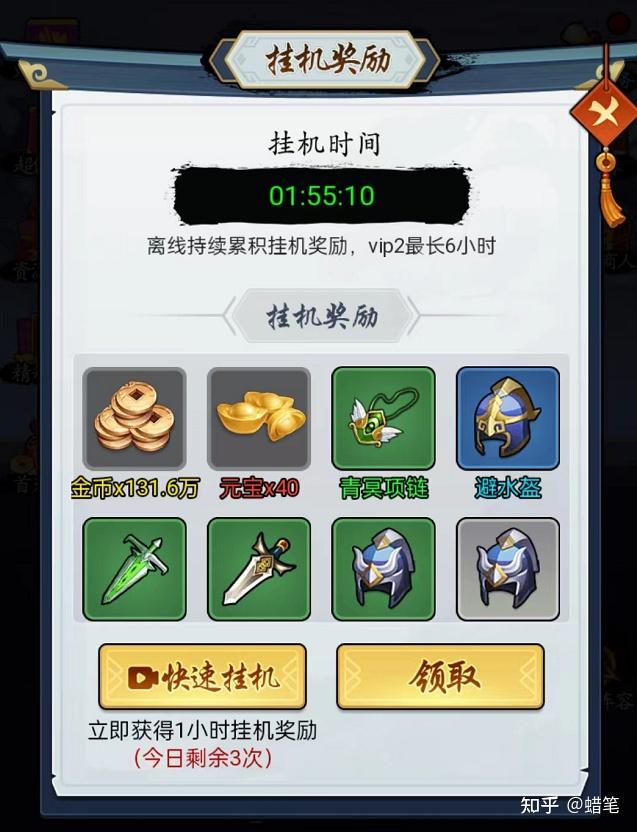Inspect the white gold-hilted sword reward
Image resolution: width=637 pixels, height=832 pixels.
pyautogui.click(x=259, y=569)
